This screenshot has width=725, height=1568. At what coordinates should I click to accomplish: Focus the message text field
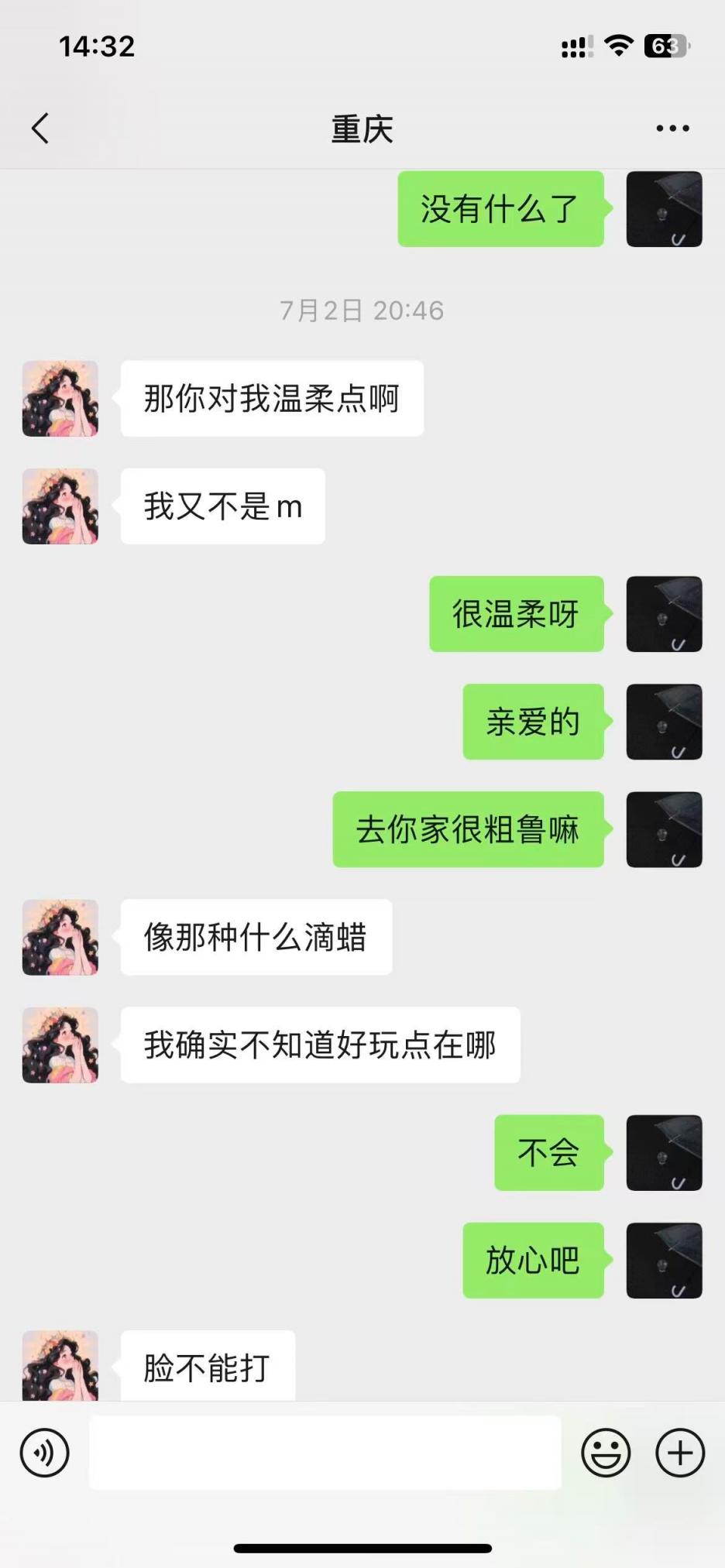coord(325,1453)
